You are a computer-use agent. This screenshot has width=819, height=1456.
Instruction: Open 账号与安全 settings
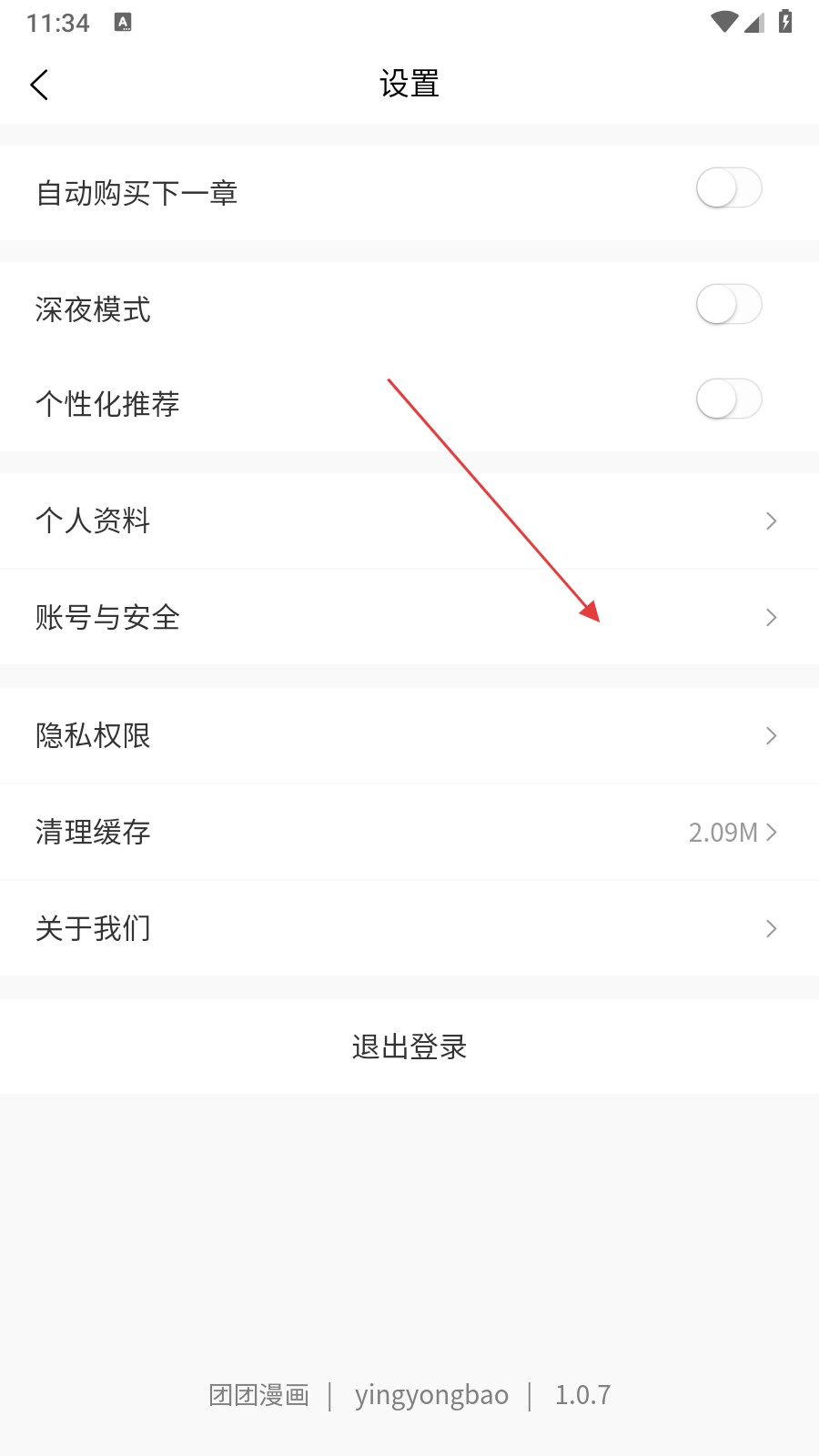coord(409,617)
